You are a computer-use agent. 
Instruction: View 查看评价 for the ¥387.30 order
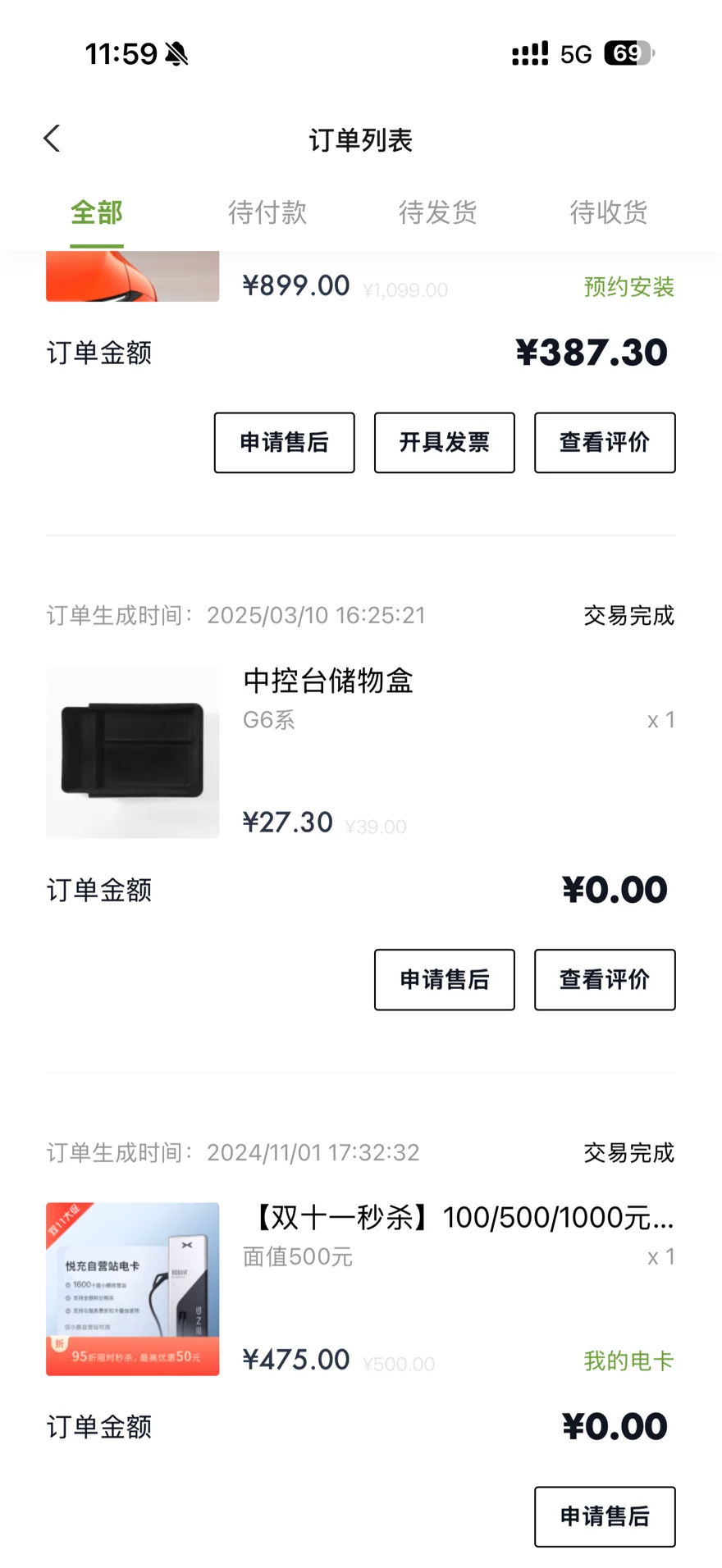coord(605,443)
